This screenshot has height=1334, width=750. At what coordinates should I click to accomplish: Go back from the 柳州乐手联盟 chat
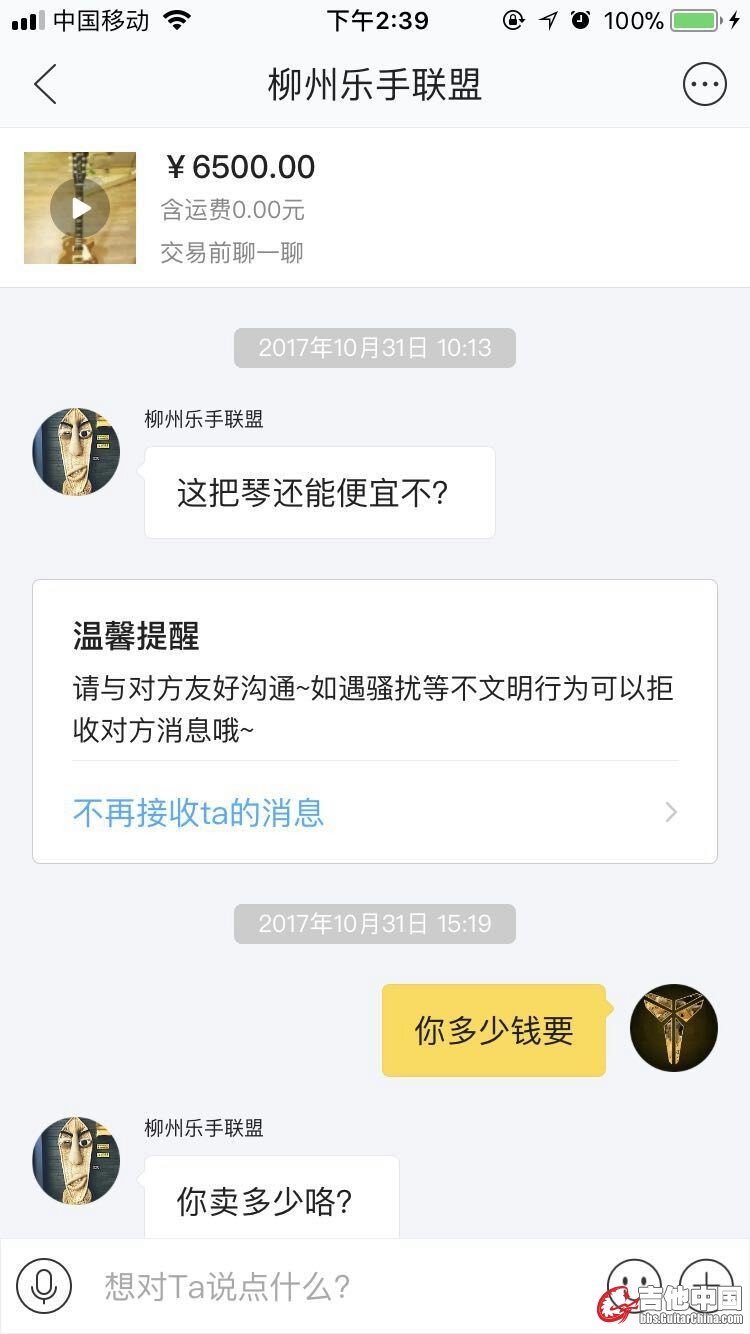pyautogui.click(x=45, y=85)
